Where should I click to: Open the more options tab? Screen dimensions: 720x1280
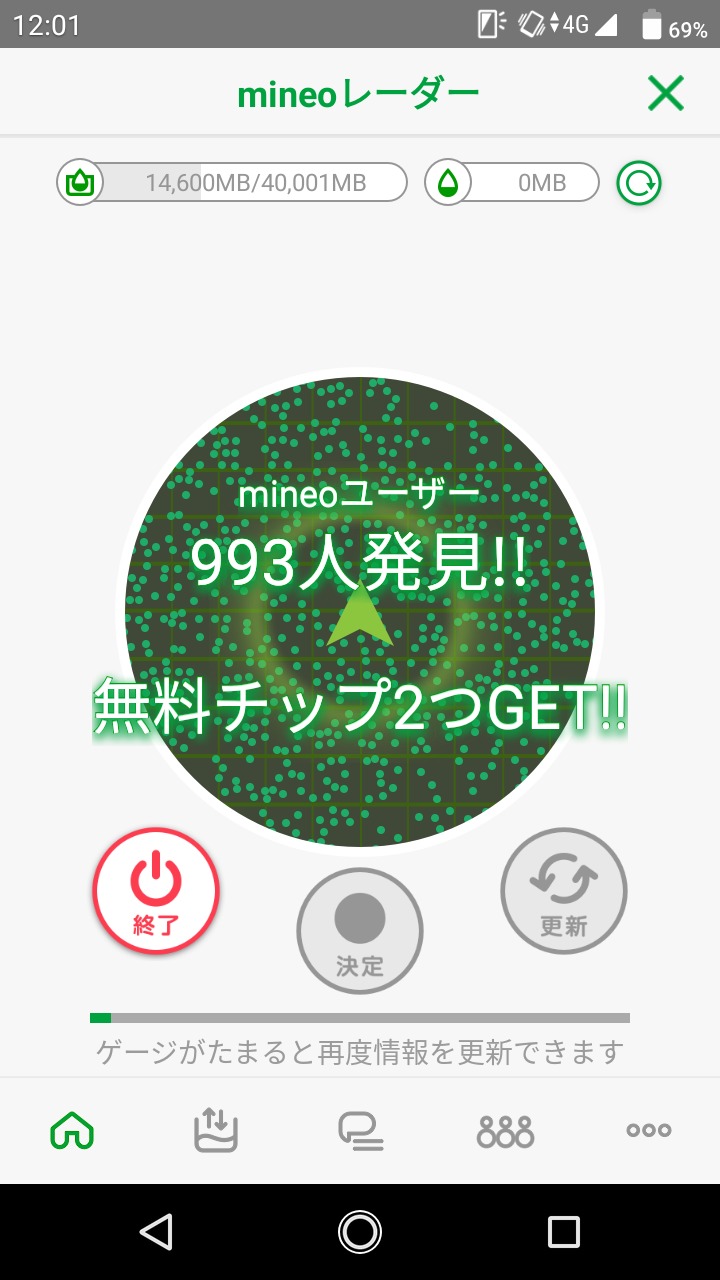(648, 1131)
